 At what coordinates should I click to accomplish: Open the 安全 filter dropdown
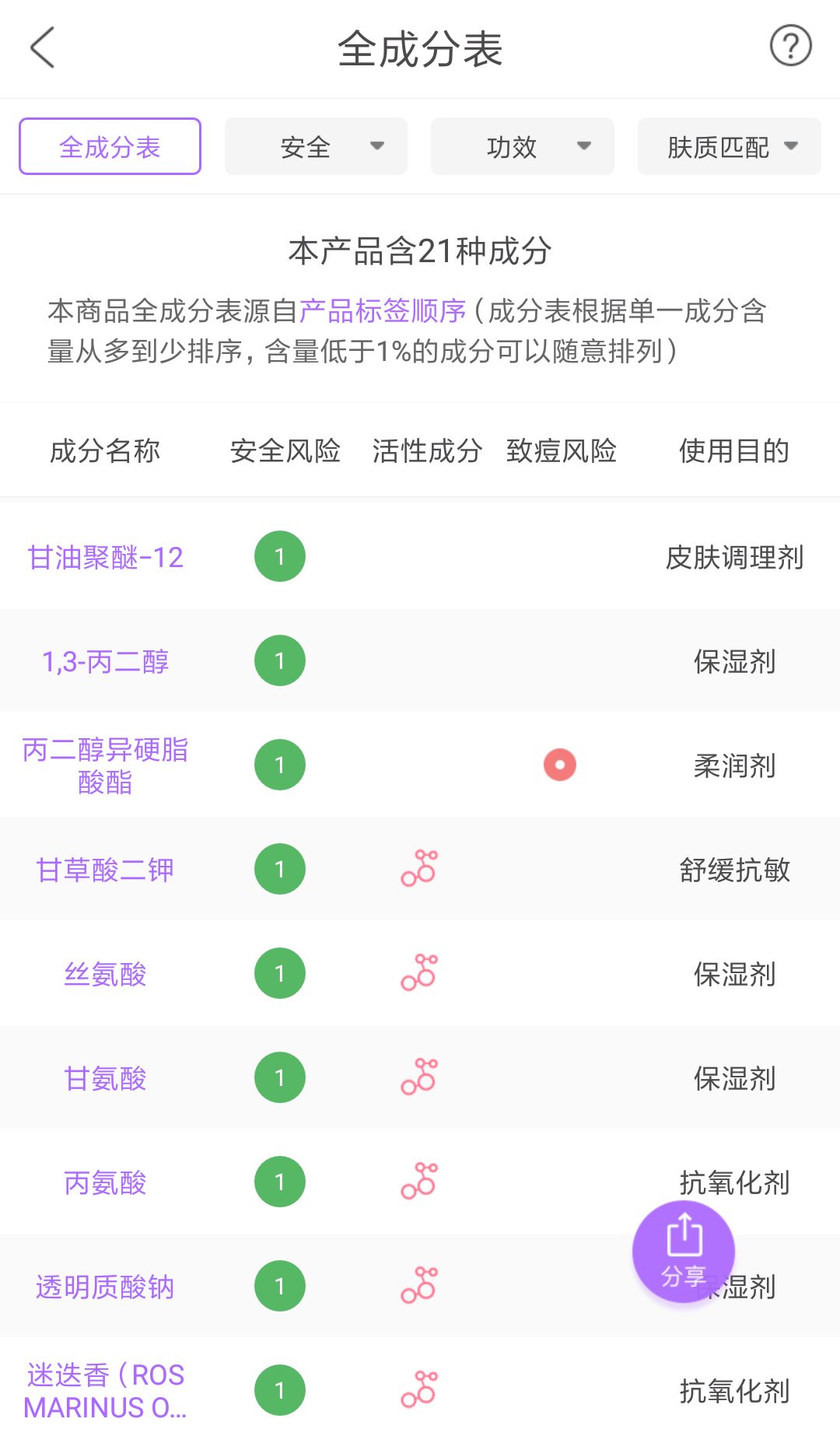pyautogui.click(x=315, y=145)
